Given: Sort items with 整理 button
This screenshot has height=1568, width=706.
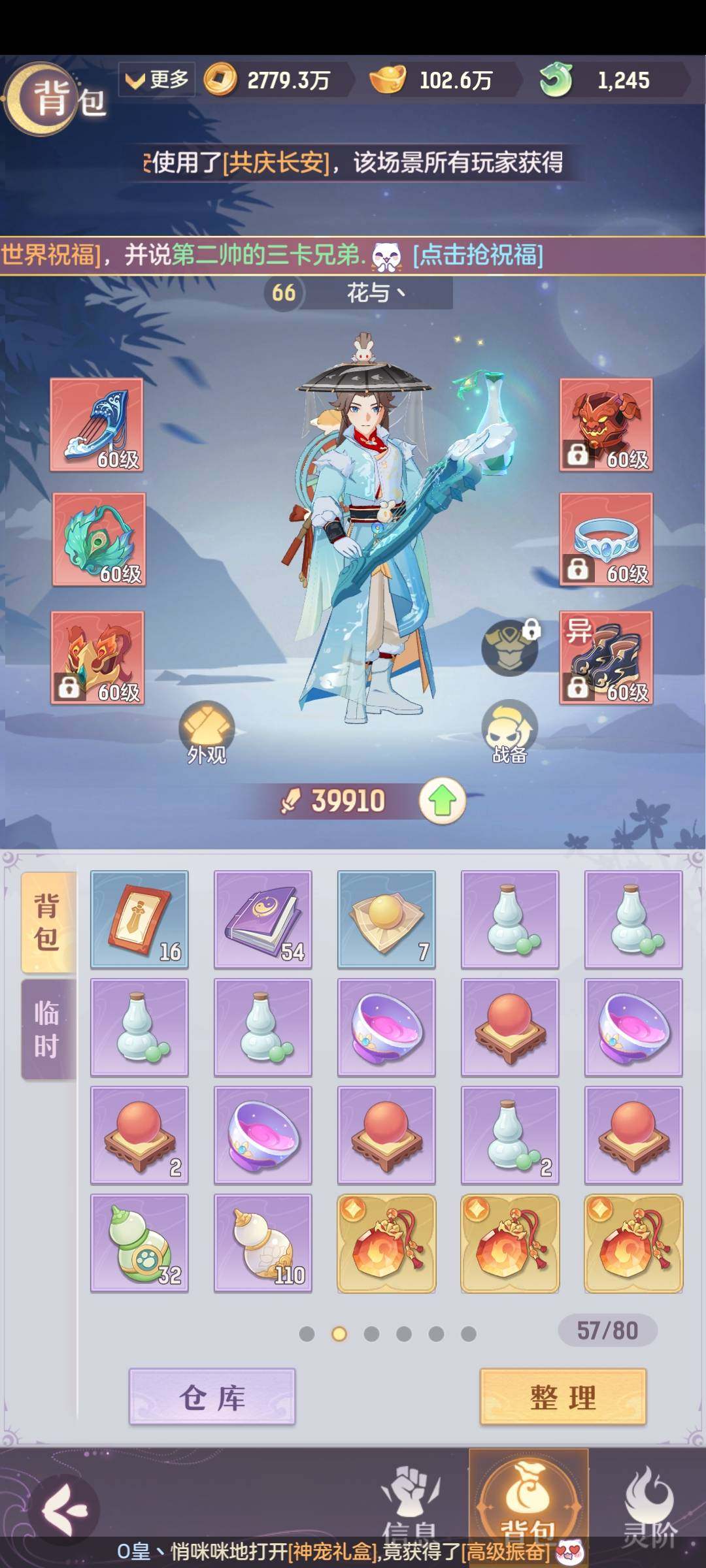Looking at the screenshot, I should click(x=563, y=1397).
